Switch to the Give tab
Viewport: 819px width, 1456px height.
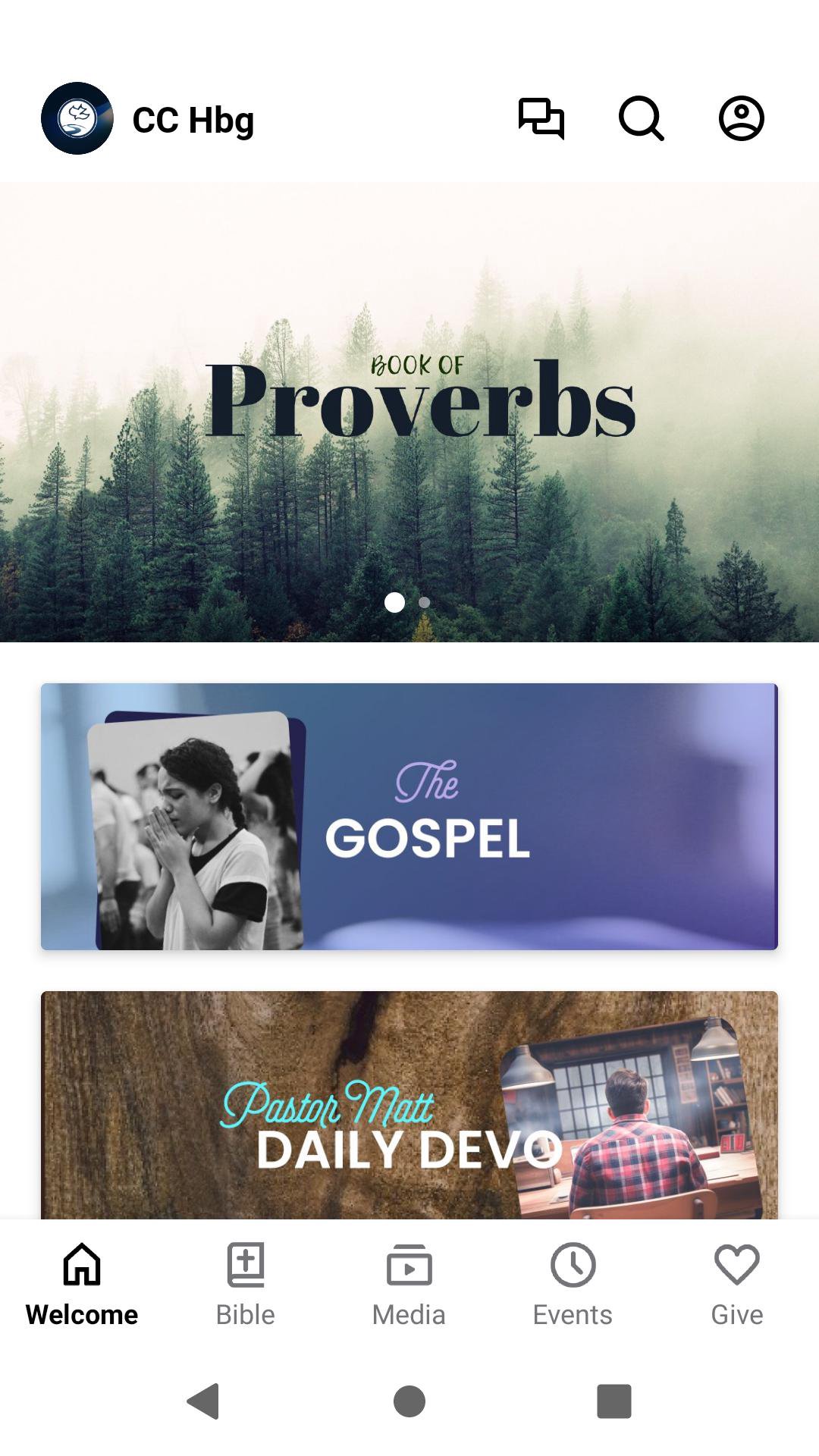pos(736,1285)
